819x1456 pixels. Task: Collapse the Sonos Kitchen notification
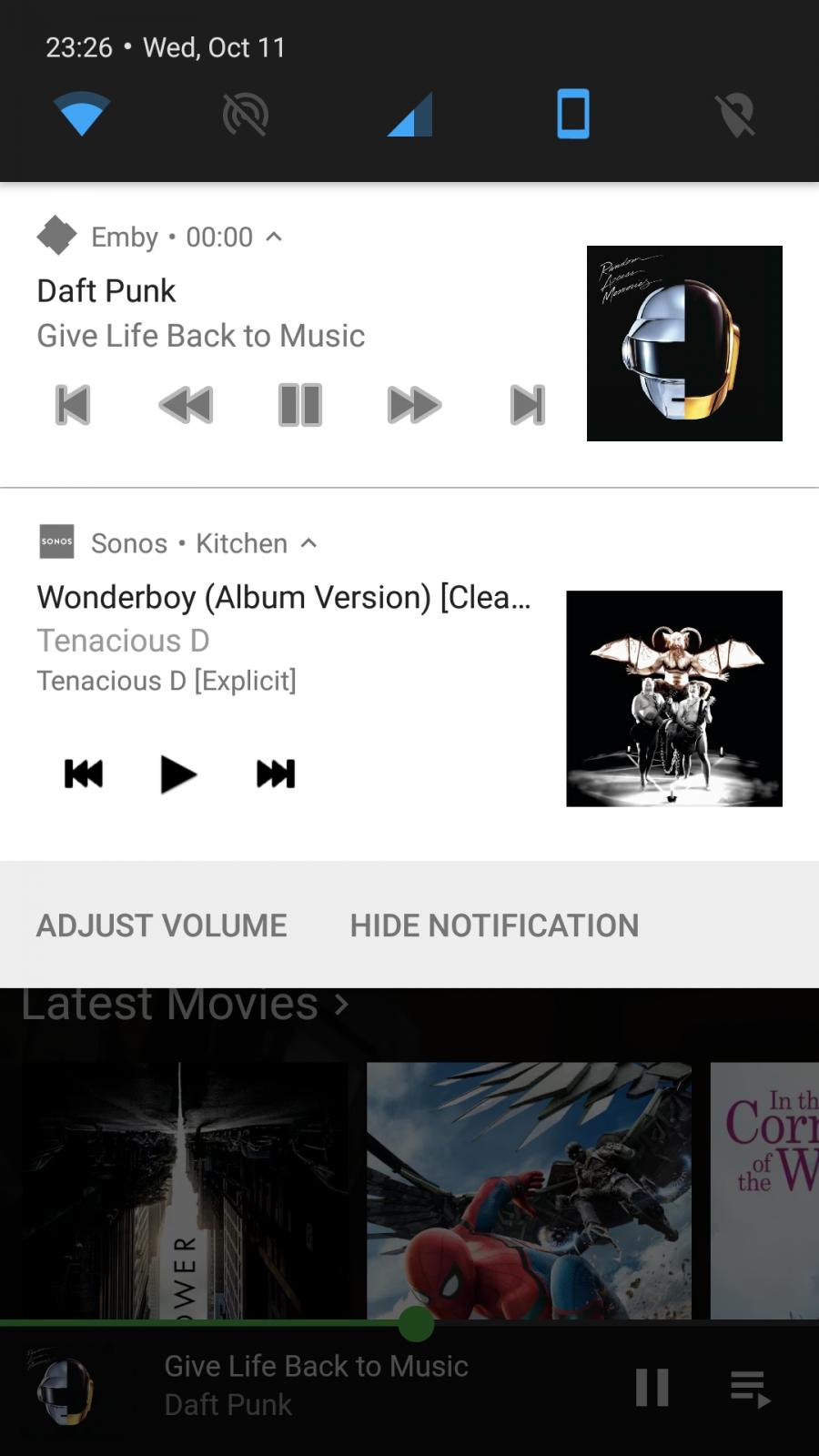pos(309,543)
